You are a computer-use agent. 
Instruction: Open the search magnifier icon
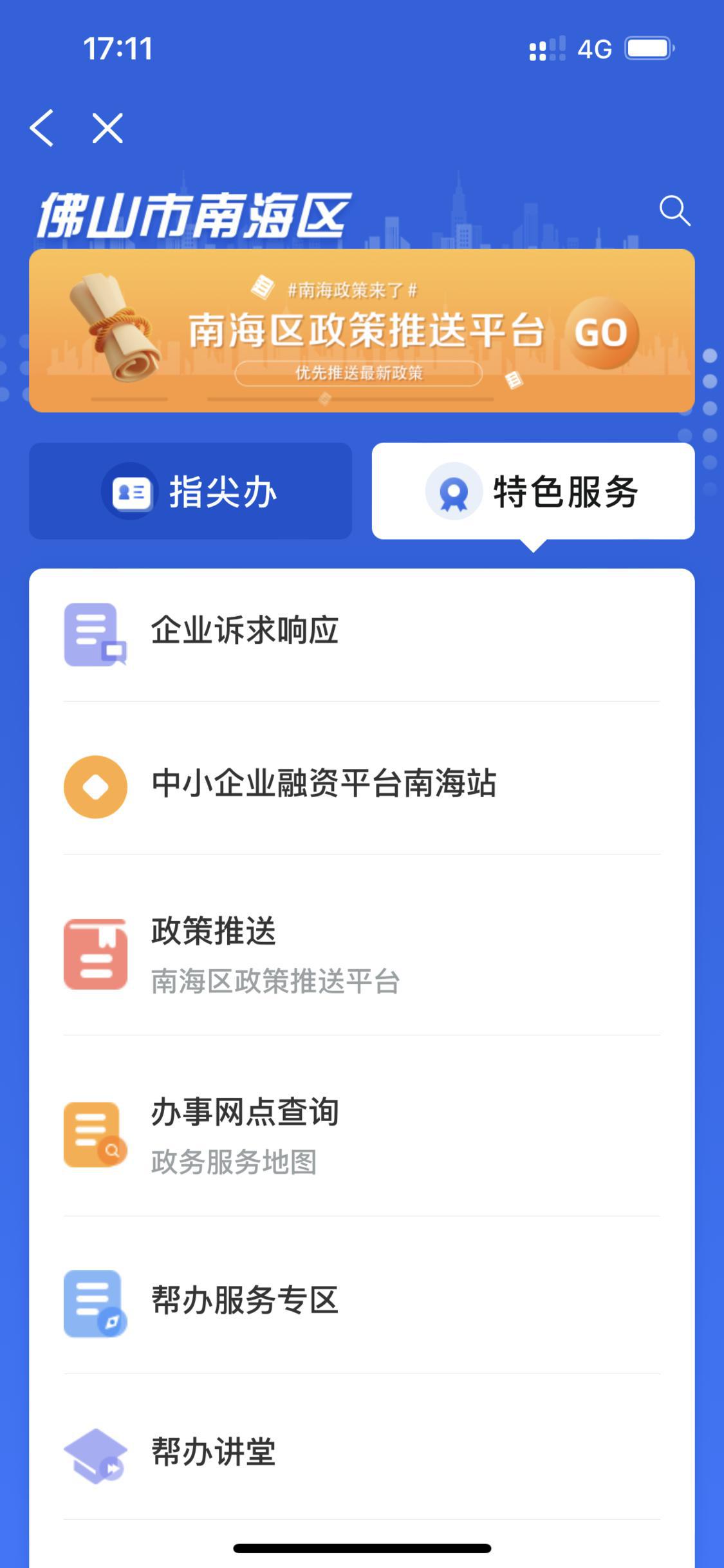pyautogui.click(x=674, y=211)
